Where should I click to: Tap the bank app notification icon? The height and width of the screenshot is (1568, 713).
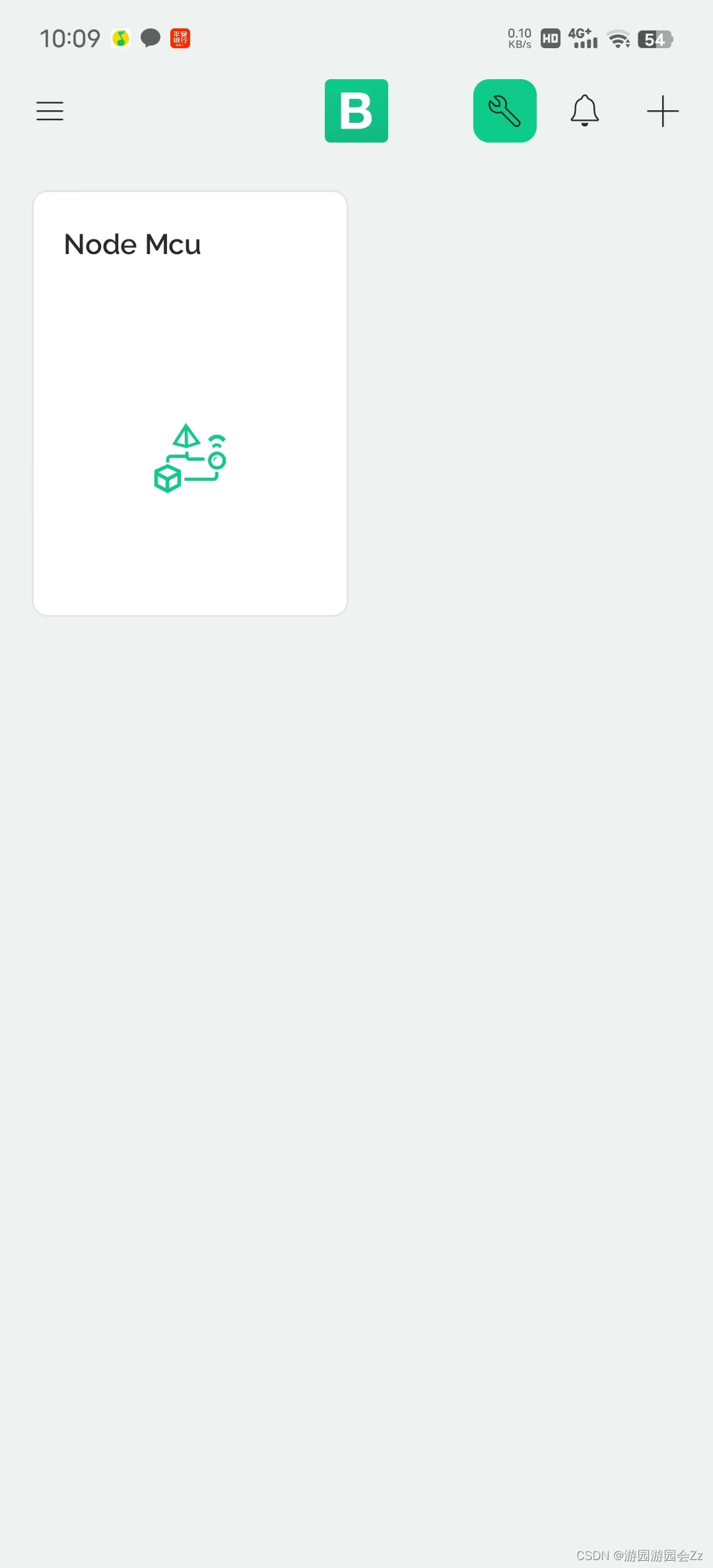tap(180, 39)
